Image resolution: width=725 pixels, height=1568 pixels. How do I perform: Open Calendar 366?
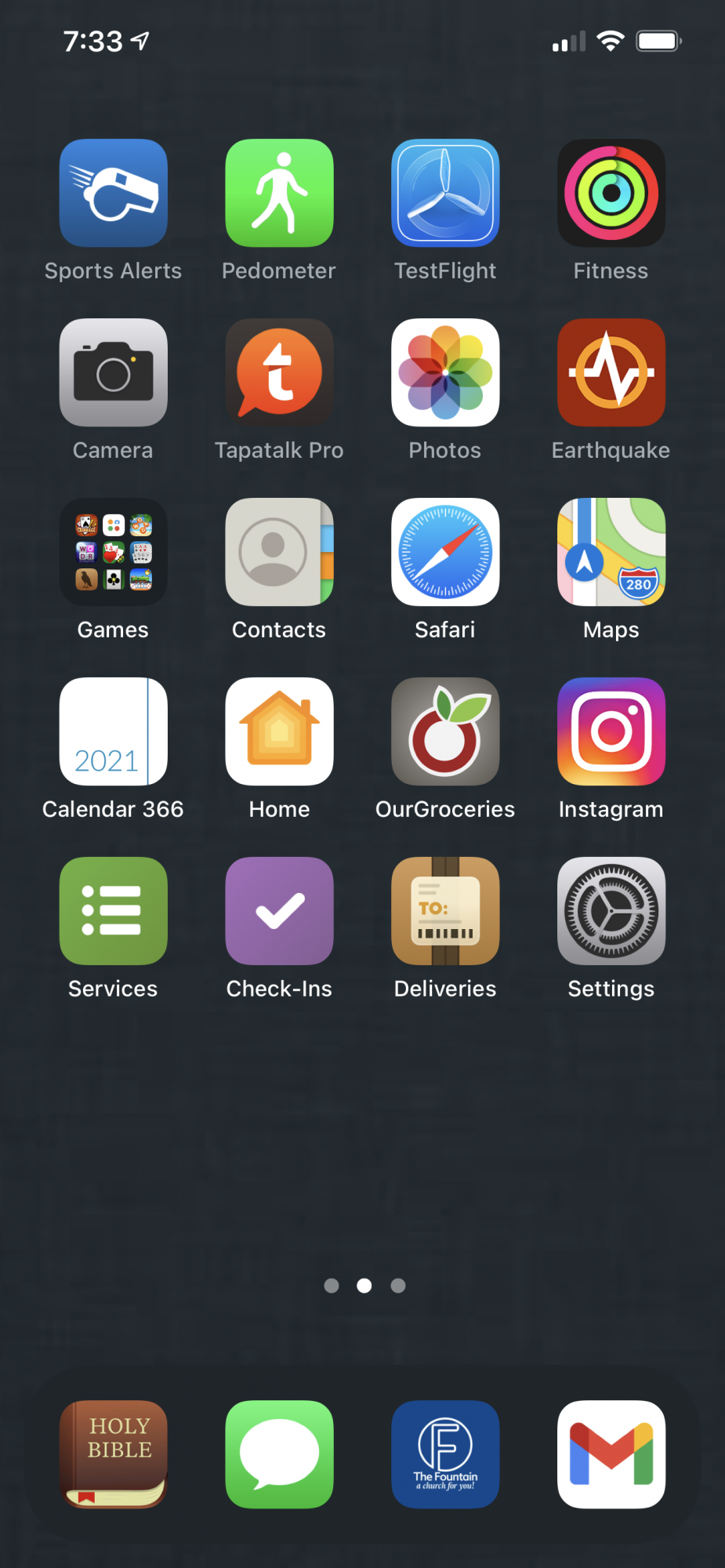pyautogui.click(x=114, y=731)
